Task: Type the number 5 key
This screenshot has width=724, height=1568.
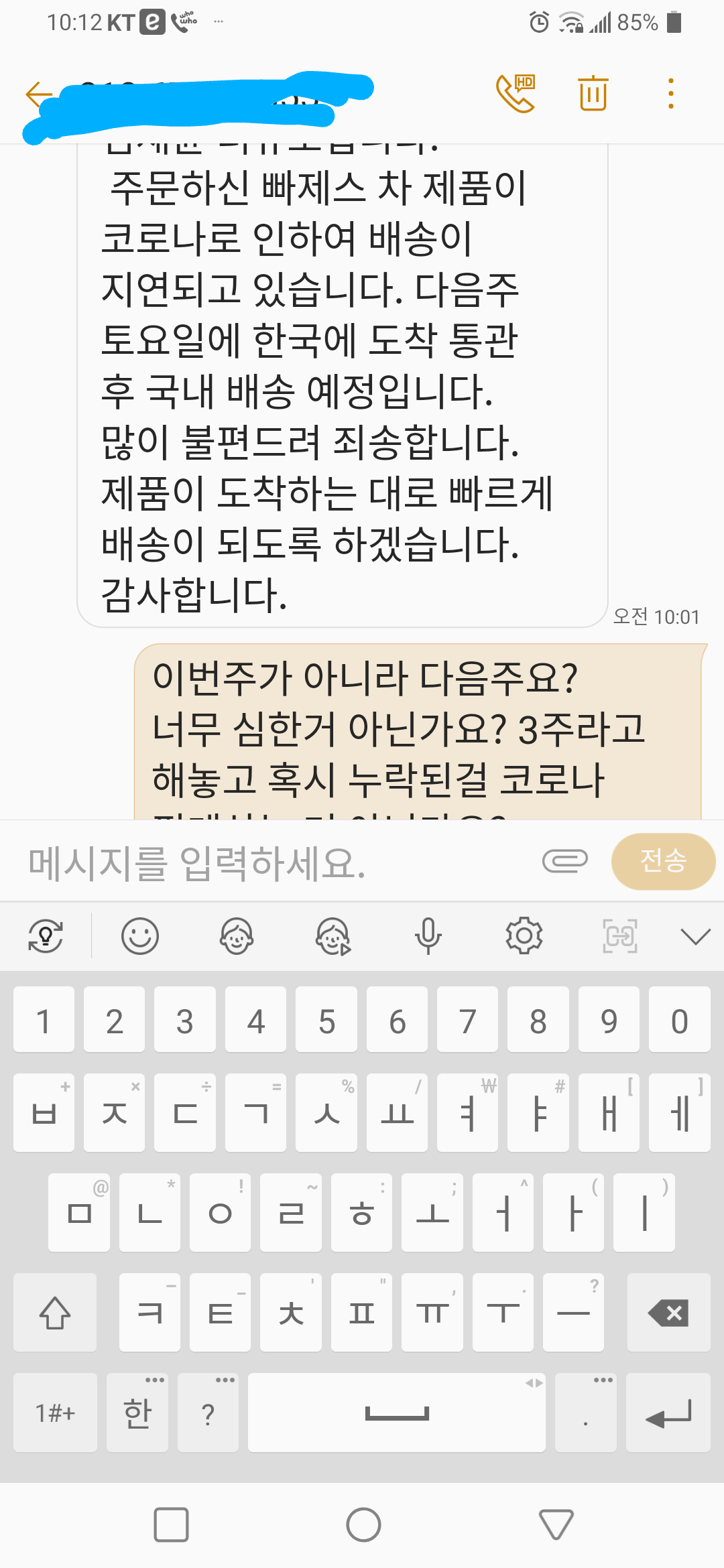Action: coord(326,1021)
